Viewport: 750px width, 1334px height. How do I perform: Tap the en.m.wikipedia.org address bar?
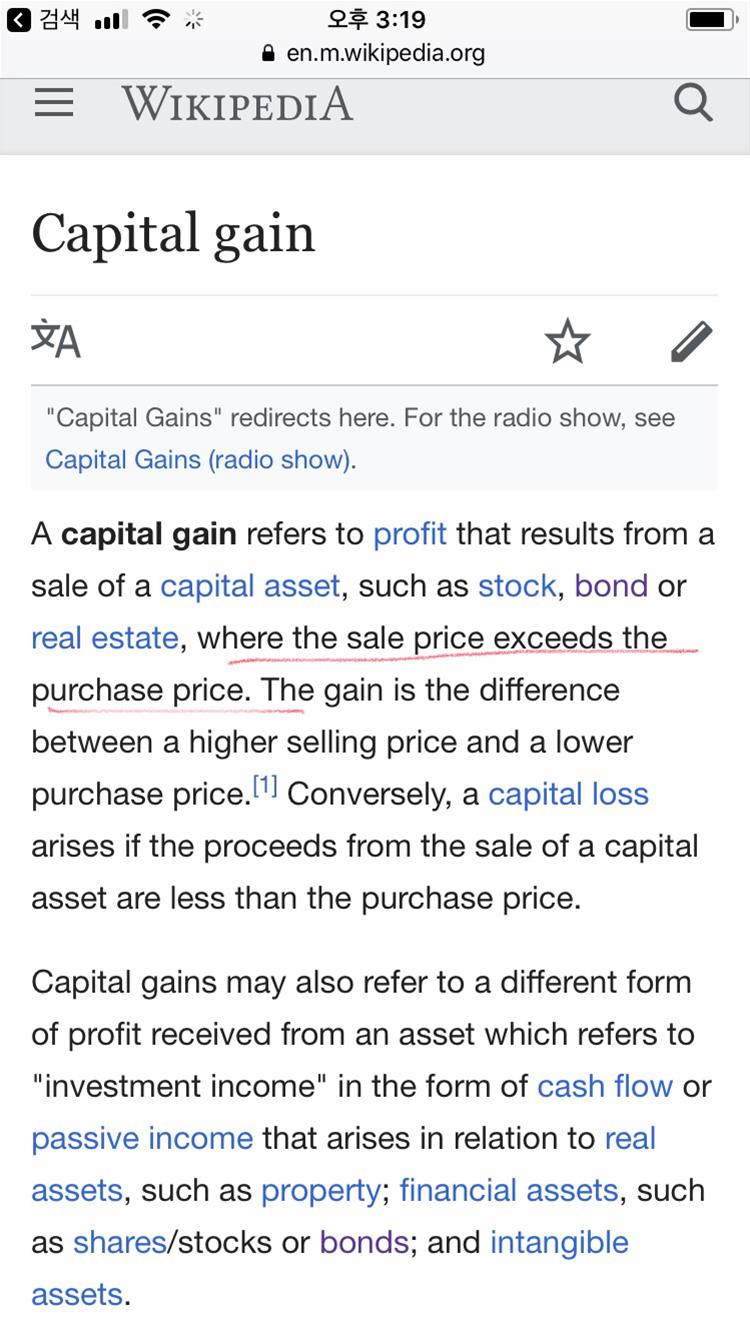coord(375,53)
